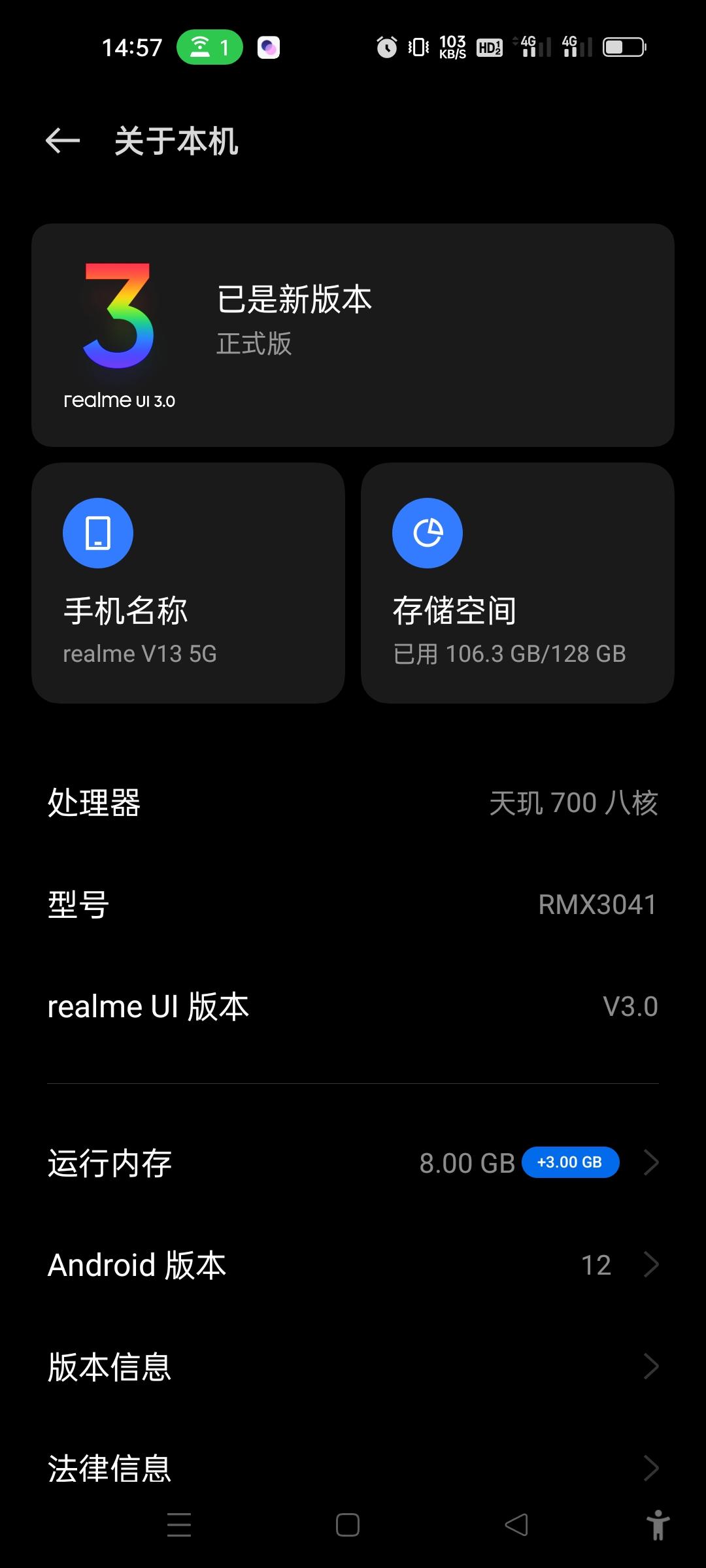Tap the +3.00 GB RAM expansion badge
The width and height of the screenshot is (706, 1568).
(570, 1163)
